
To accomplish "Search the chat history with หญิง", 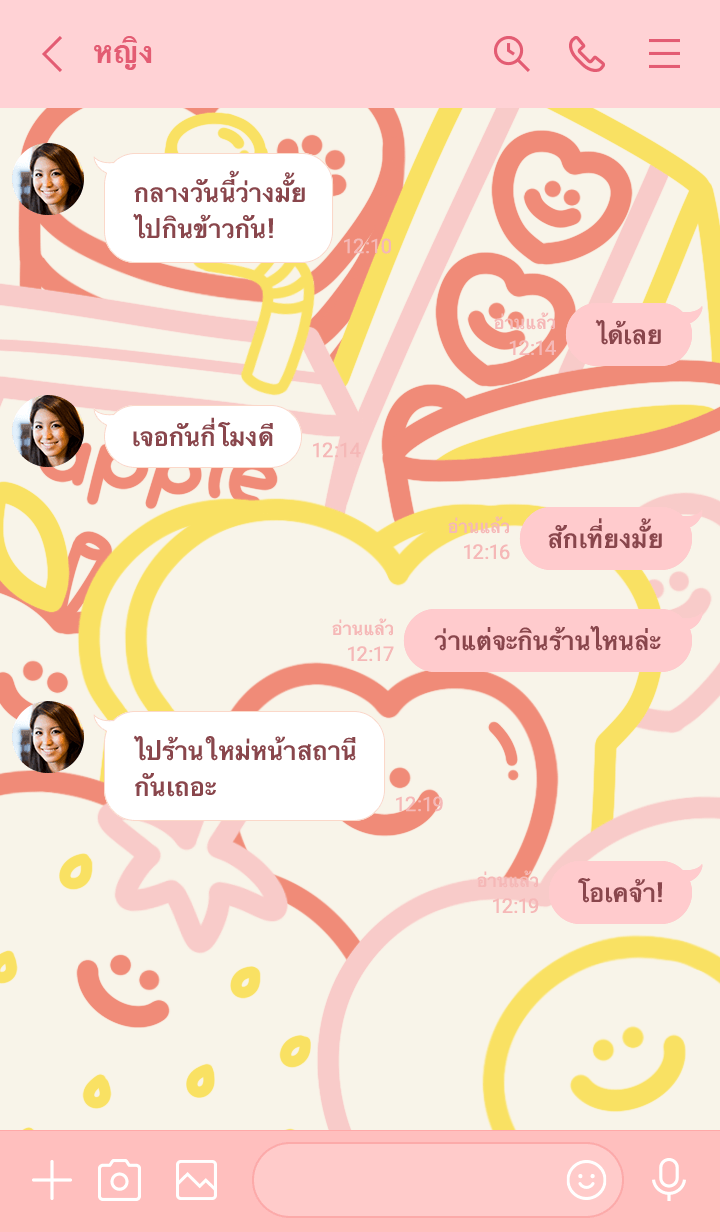I will click(511, 54).
